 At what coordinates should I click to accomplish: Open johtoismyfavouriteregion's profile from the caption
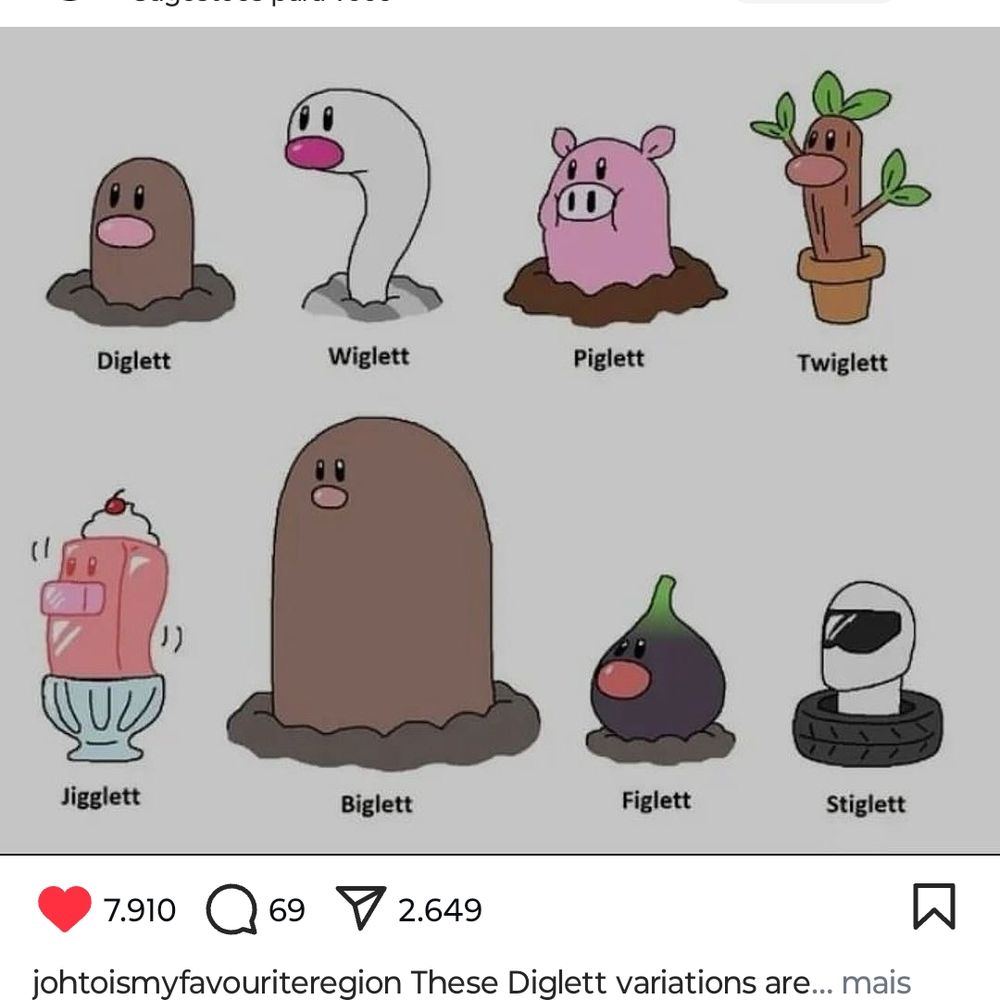[x=217, y=983]
